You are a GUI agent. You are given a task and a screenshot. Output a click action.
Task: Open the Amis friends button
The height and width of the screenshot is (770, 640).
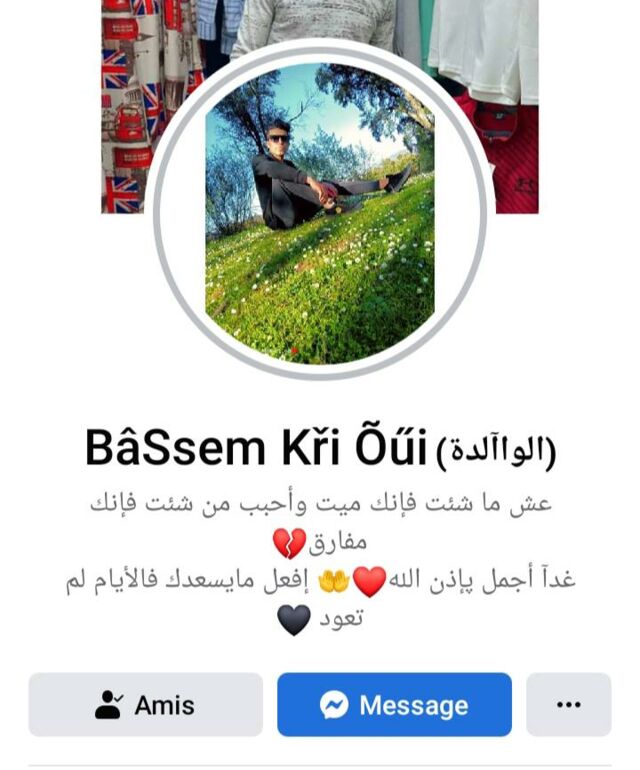(x=146, y=705)
